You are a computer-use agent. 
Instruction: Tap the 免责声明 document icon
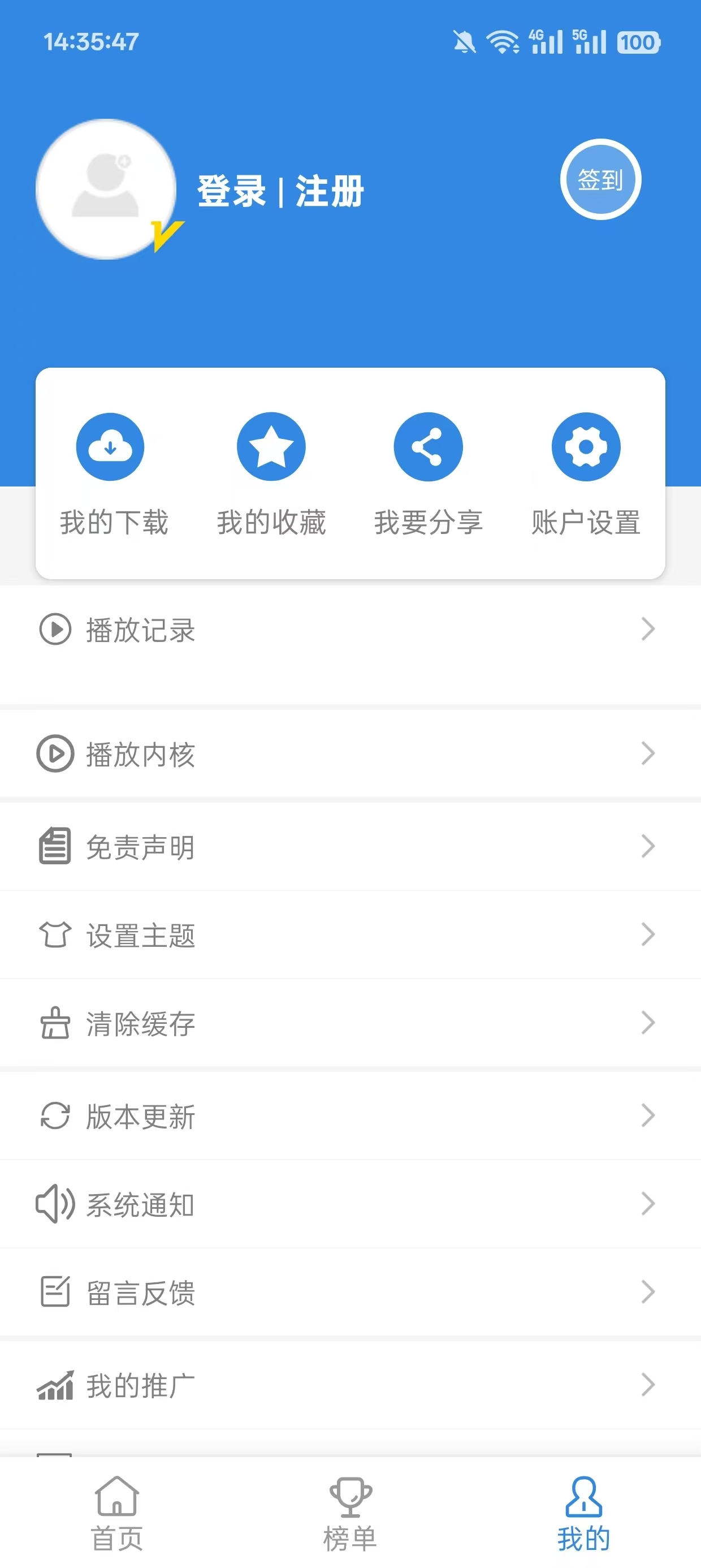pos(55,846)
